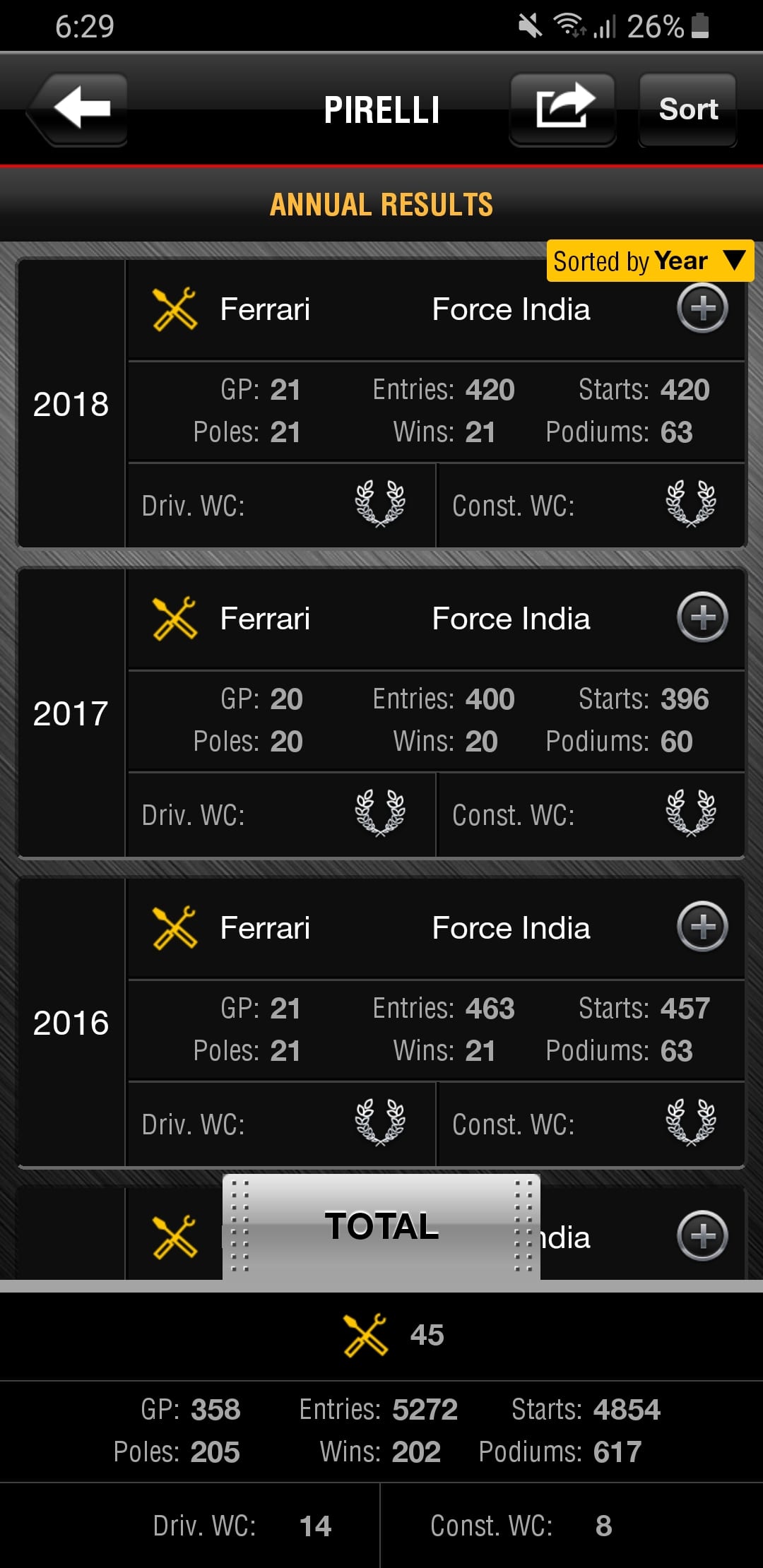This screenshot has height=1568, width=763.
Task: Expand the 2016 season plus button
Action: pos(702,927)
